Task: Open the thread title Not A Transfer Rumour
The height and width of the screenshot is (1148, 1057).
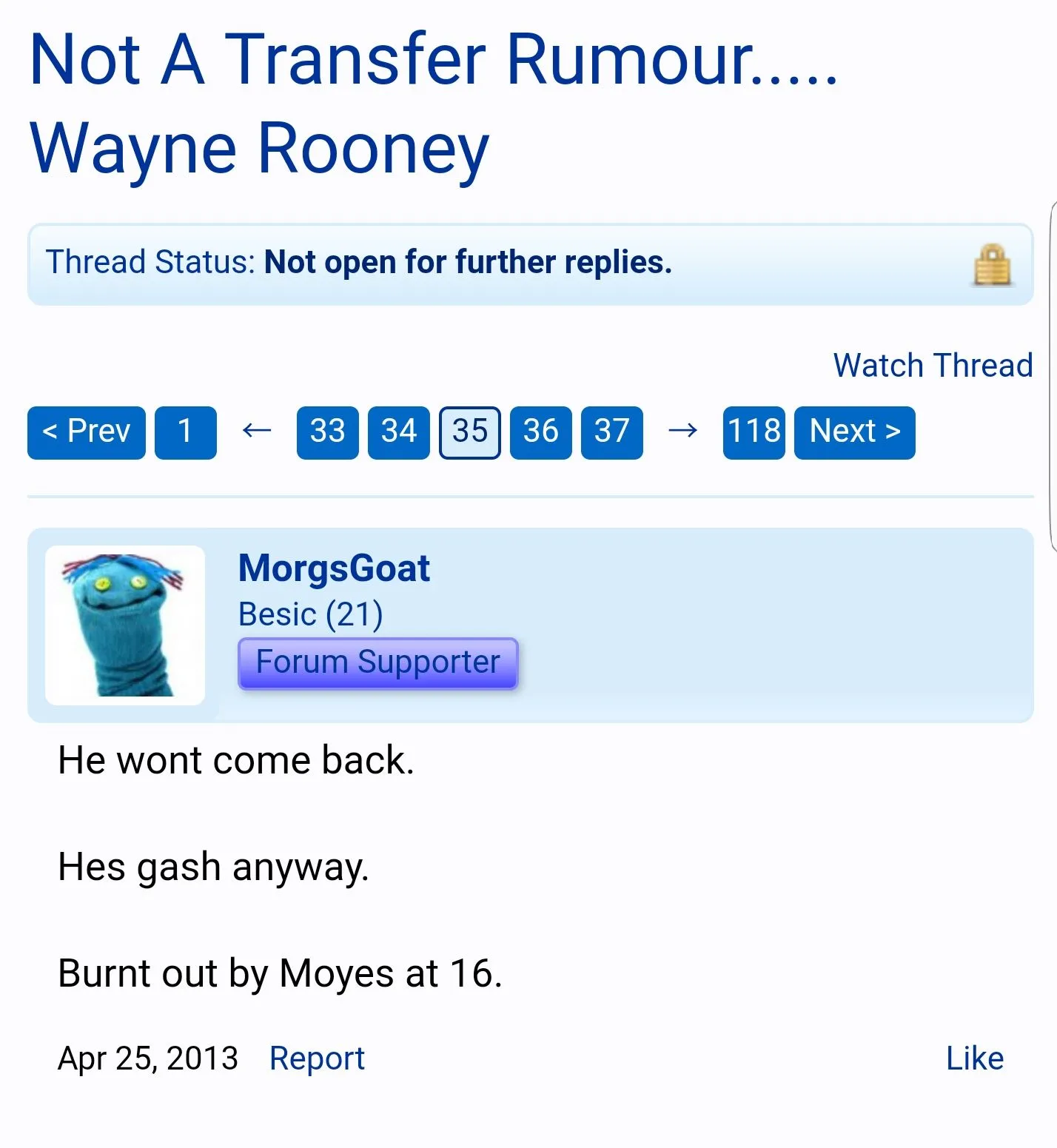Action: [432, 104]
